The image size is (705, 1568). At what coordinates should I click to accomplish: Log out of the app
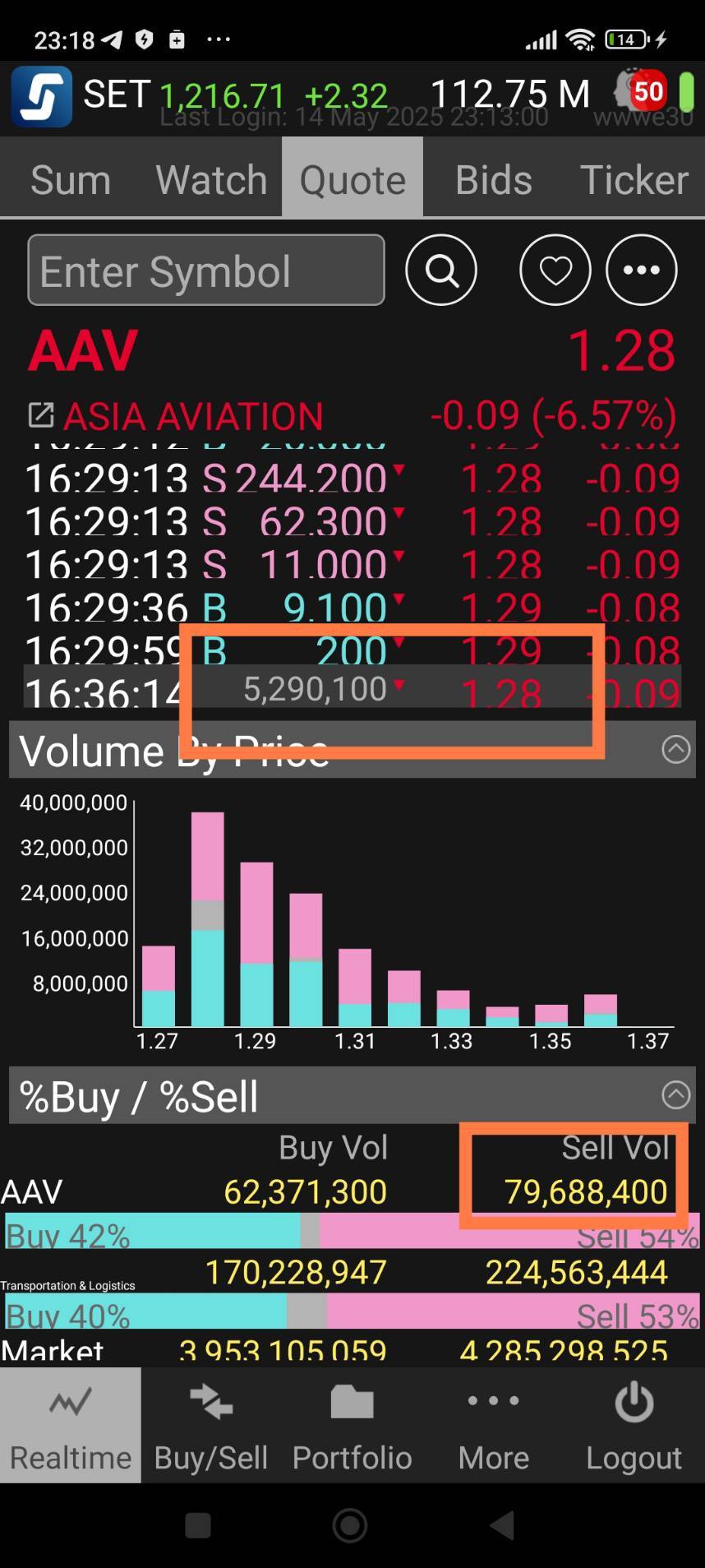[634, 1426]
